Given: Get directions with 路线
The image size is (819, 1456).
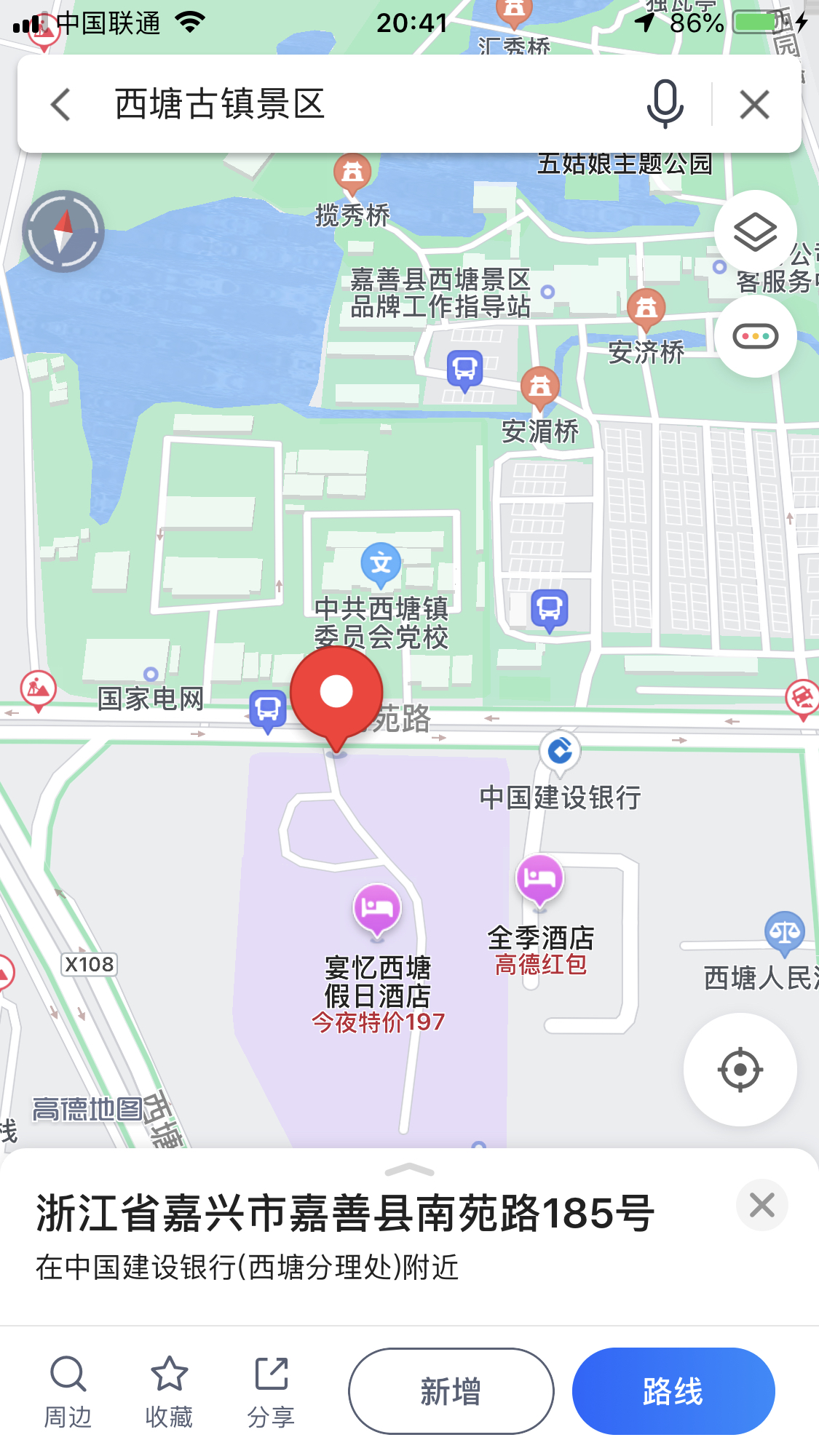Looking at the screenshot, I should (673, 1391).
